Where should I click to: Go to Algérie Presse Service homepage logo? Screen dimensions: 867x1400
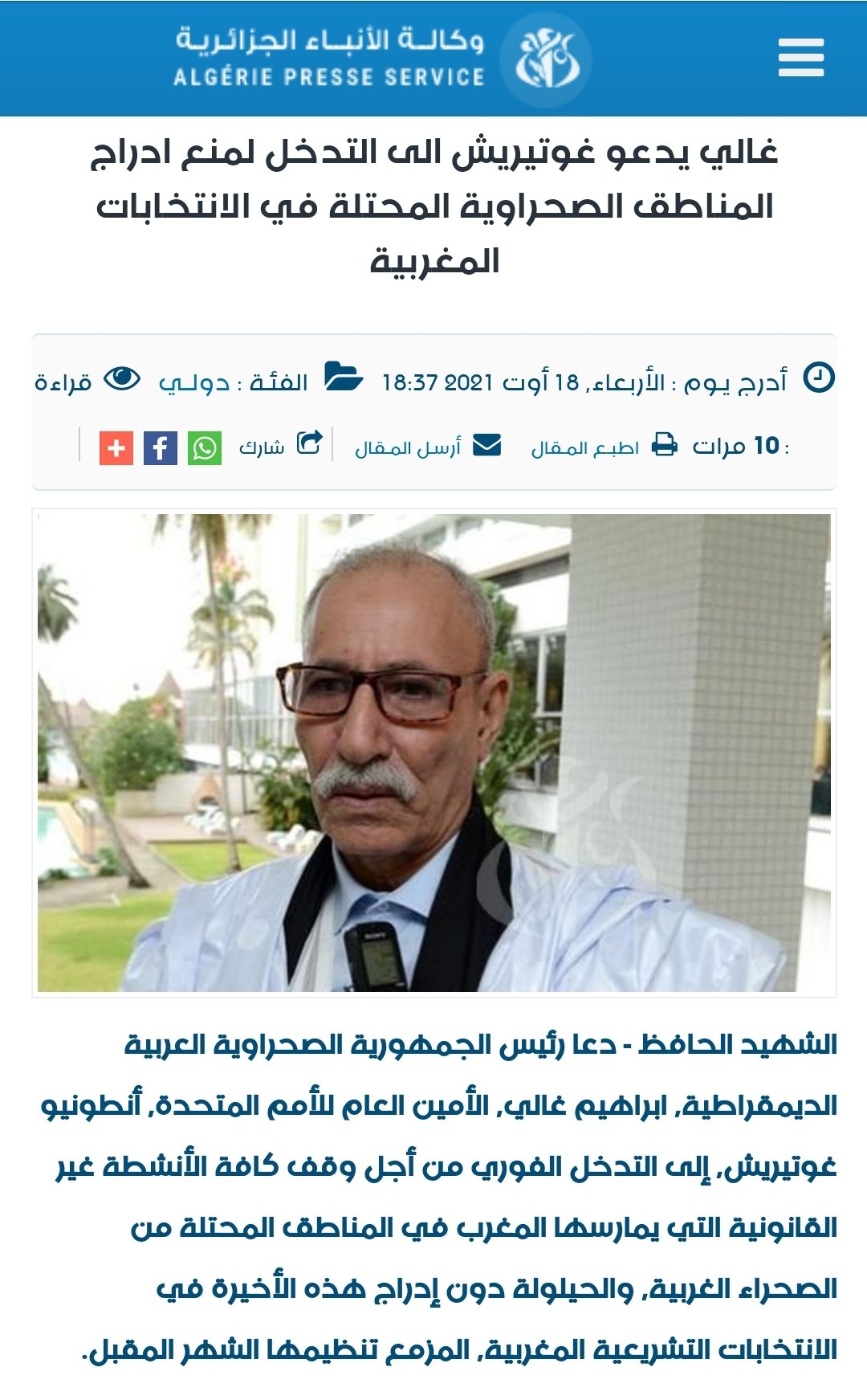tap(384, 58)
